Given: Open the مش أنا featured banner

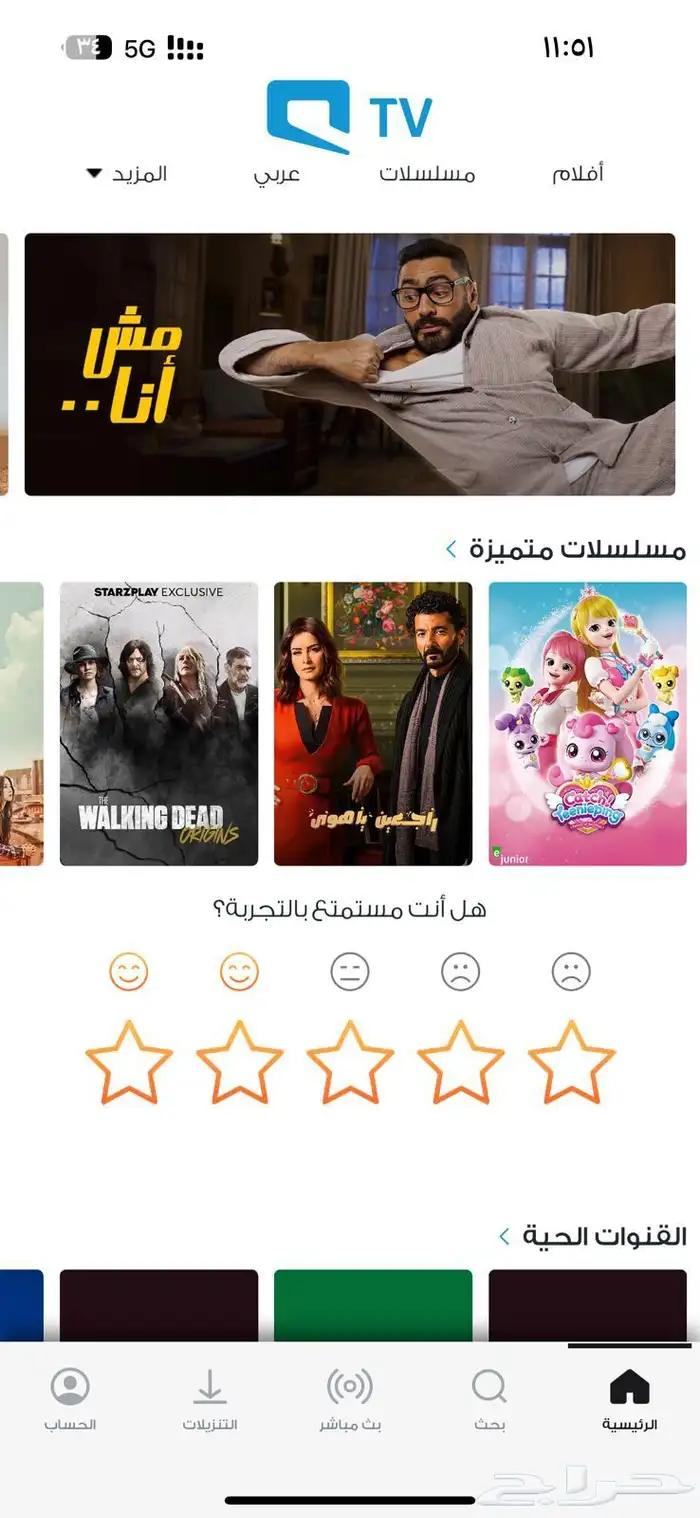Looking at the screenshot, I should 349,364.
